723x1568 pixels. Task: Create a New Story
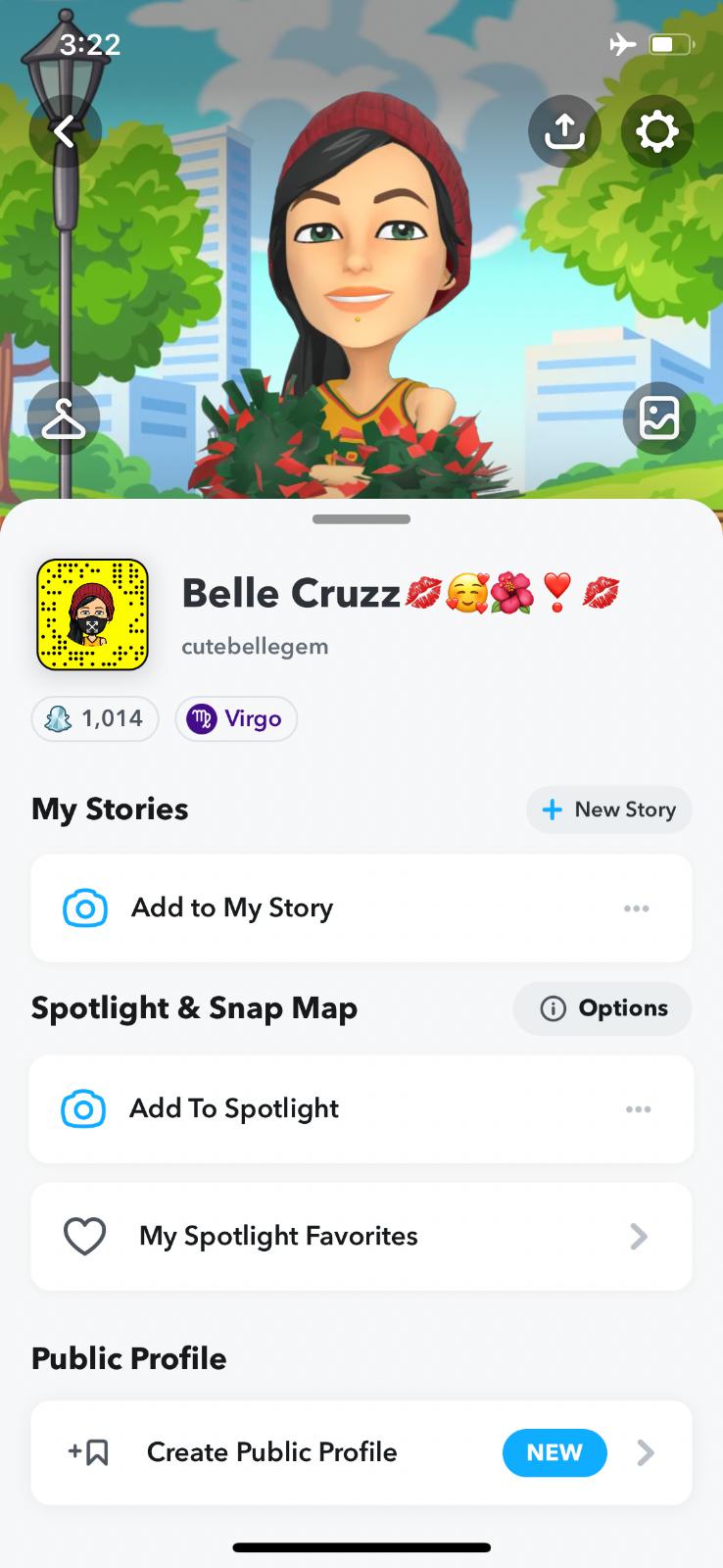click(x=608, y=809)
